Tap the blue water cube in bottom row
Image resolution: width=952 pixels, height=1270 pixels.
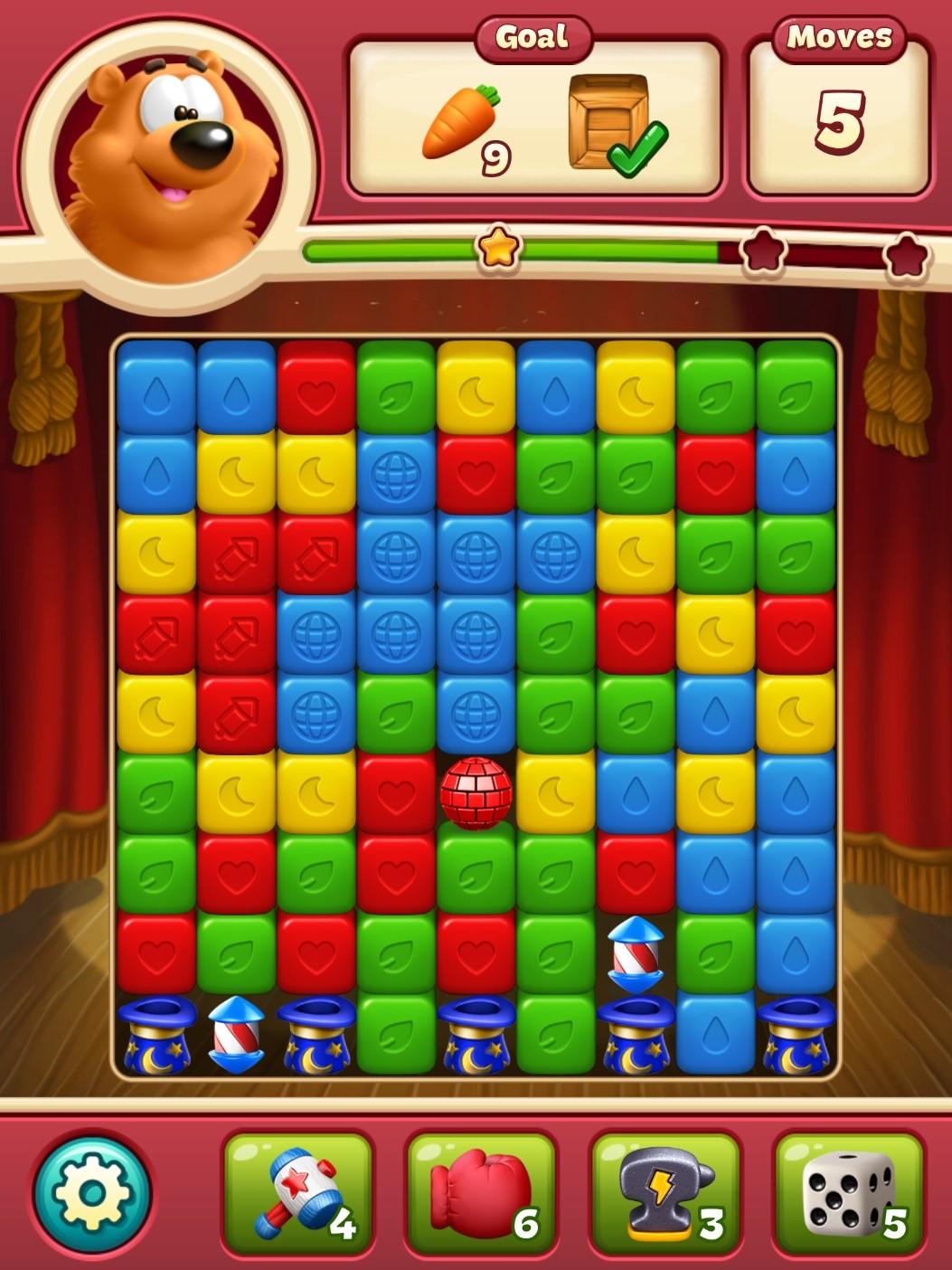point(716,1034)
